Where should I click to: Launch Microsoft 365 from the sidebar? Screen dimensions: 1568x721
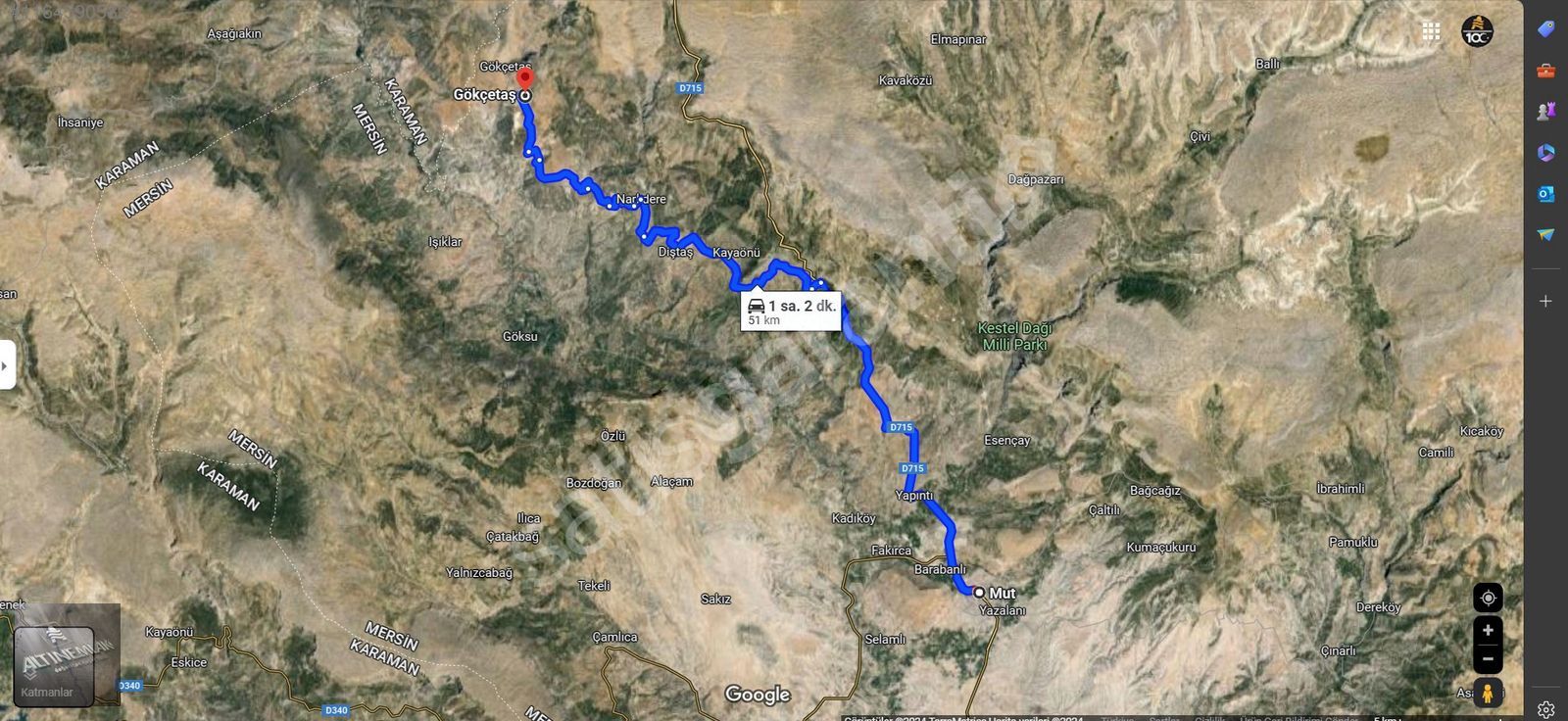1545,153
